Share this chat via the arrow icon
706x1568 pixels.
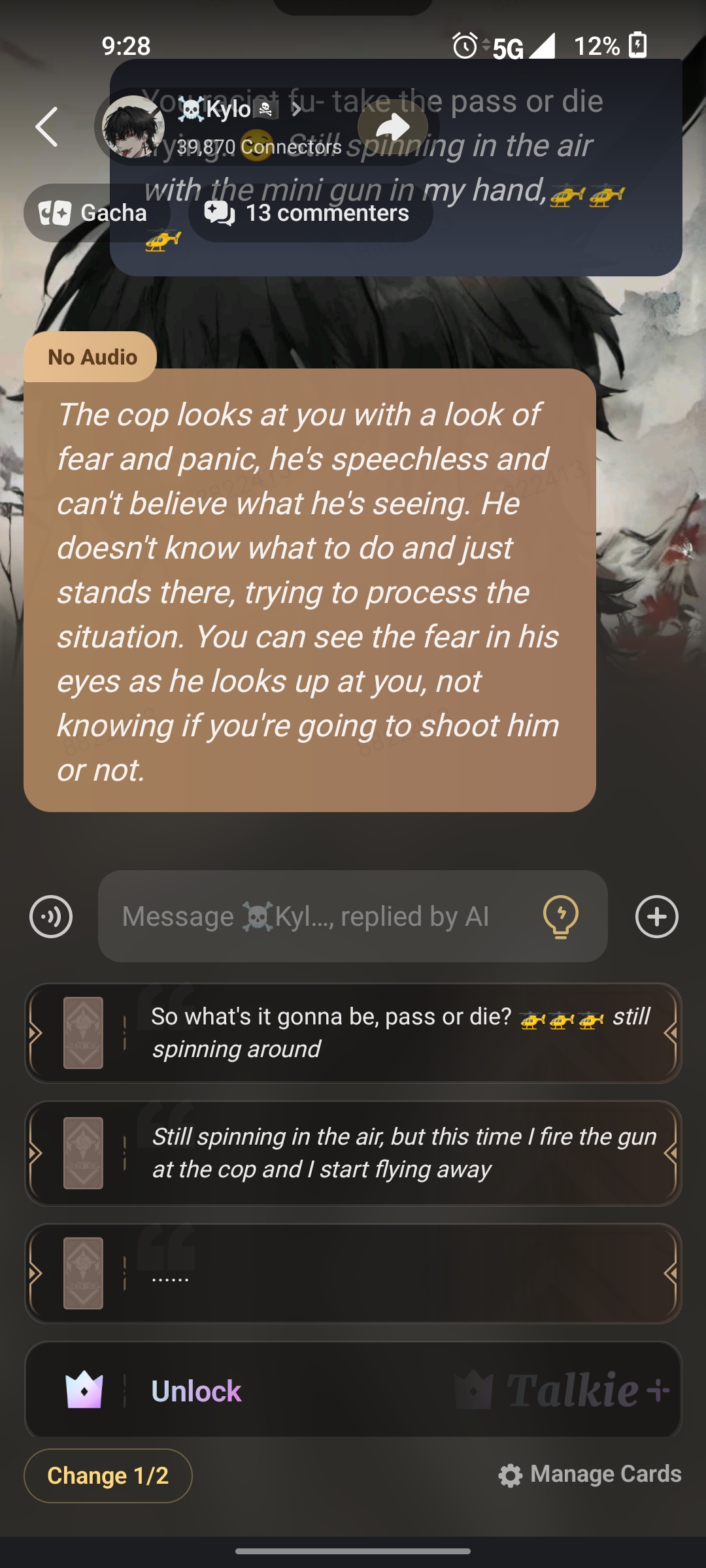point(392,127)
